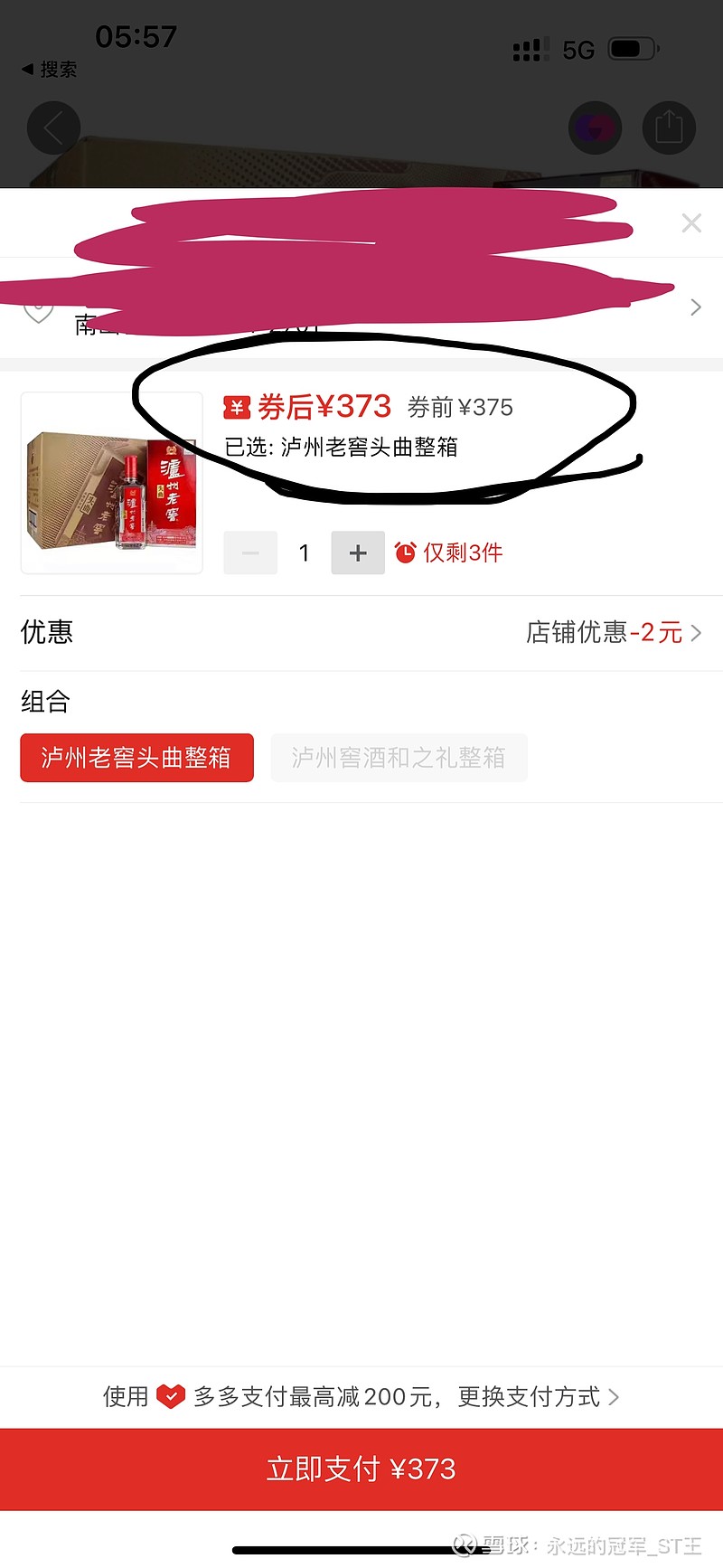Expand the 店铺优惠-2元 discount details
This screenshot has width=723, height=1568.
click(606, 633)
